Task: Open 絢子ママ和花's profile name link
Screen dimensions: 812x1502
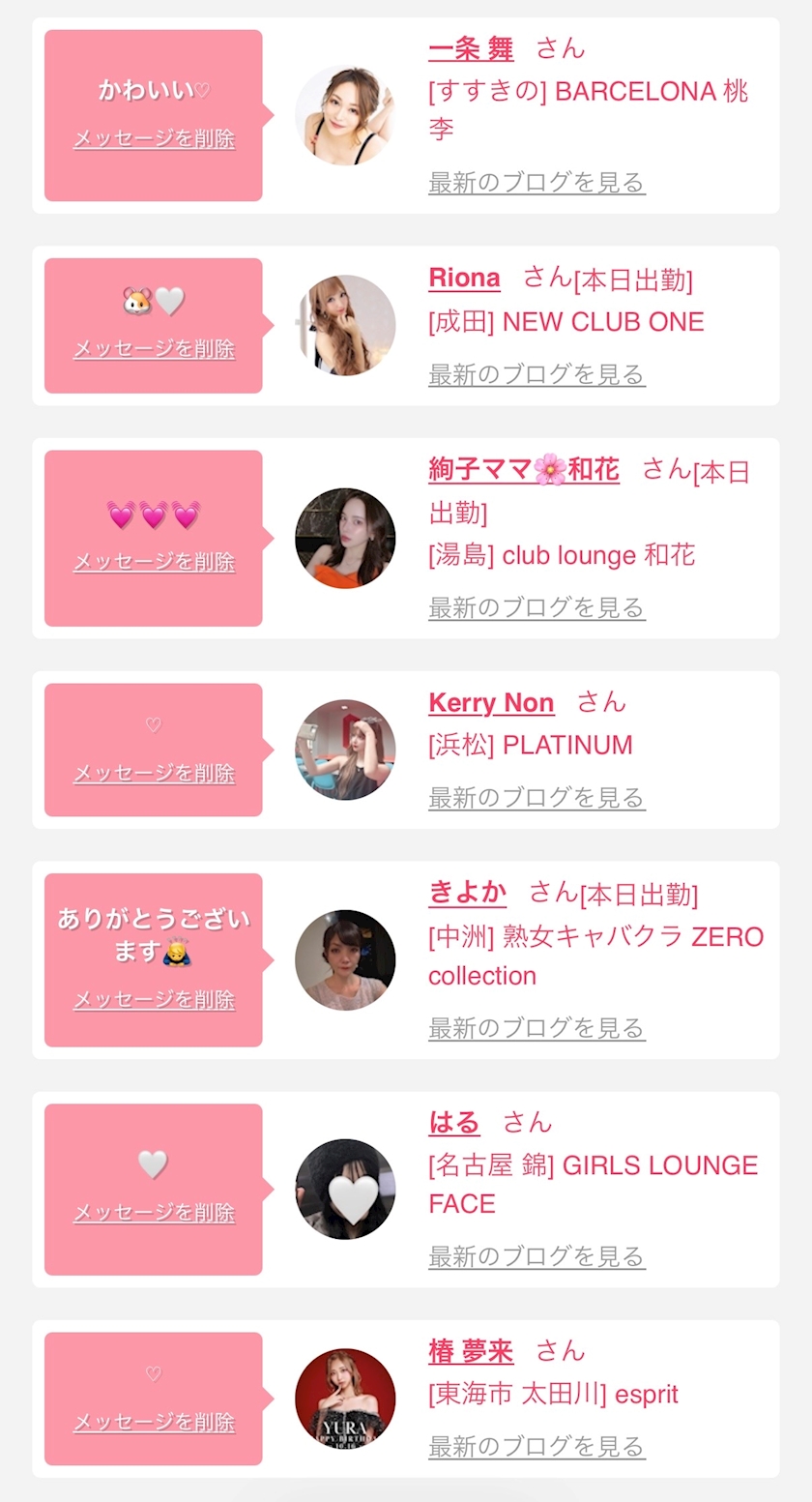Action: (x=524, y=470)
